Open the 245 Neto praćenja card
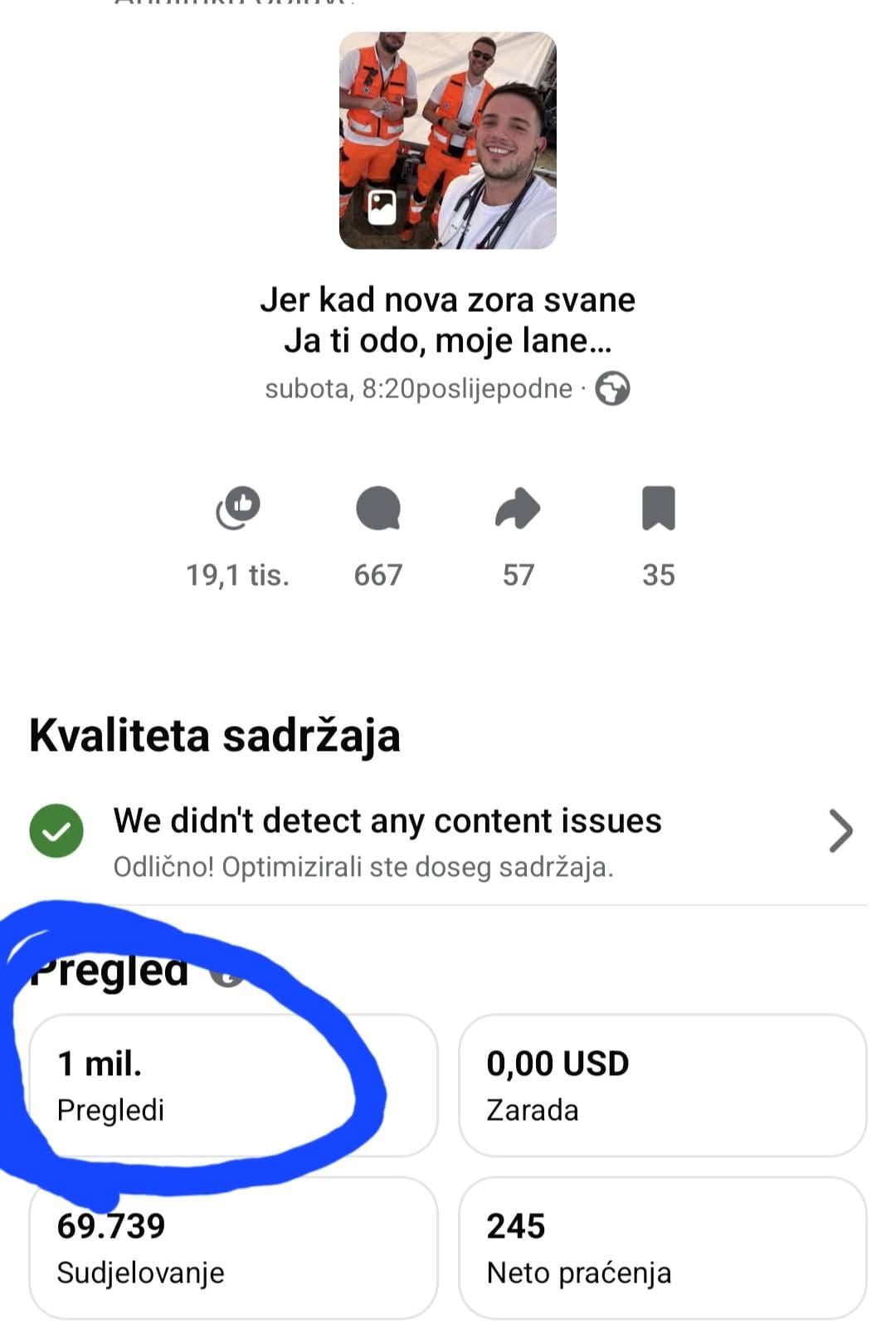 (662, 1247)
